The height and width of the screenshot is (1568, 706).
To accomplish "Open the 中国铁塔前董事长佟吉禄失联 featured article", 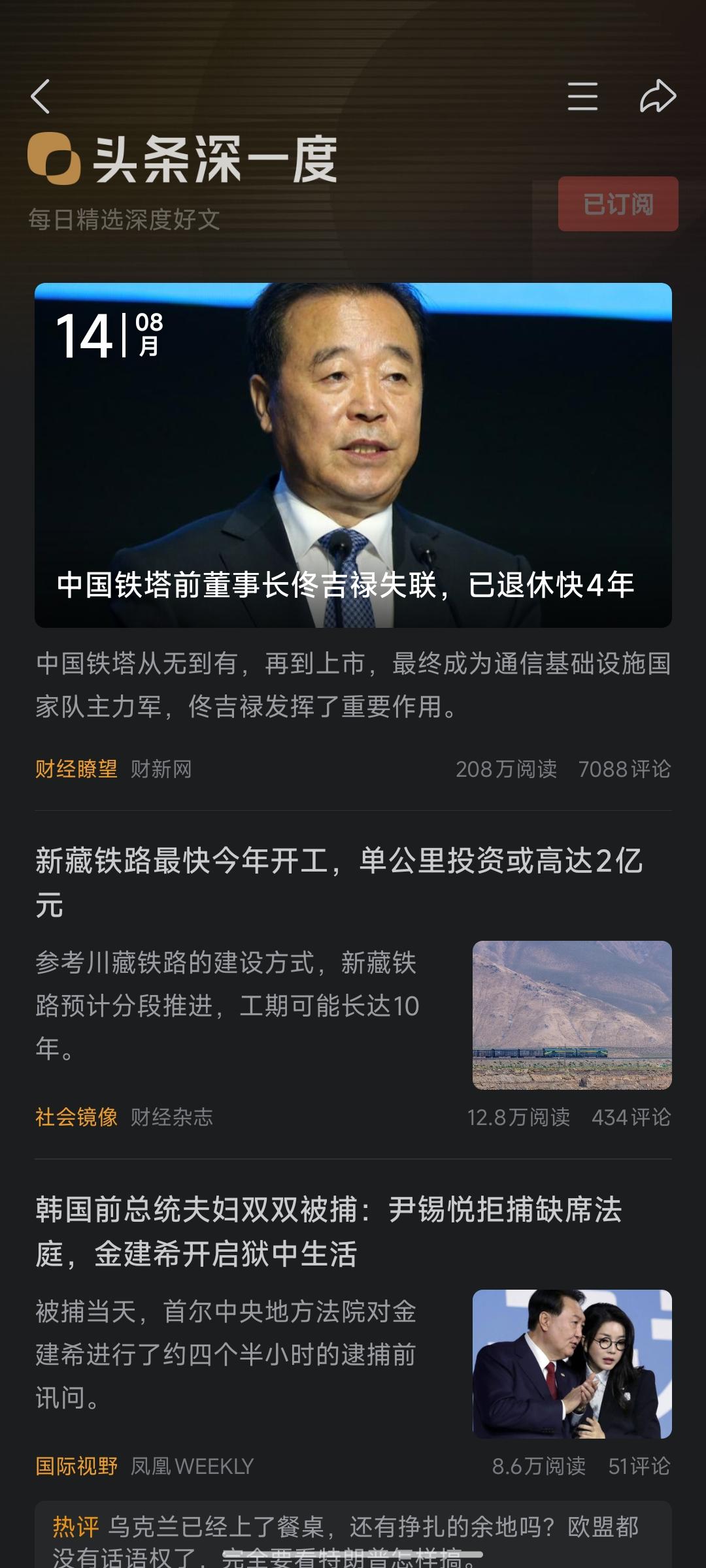I will (x=353, y=455).
